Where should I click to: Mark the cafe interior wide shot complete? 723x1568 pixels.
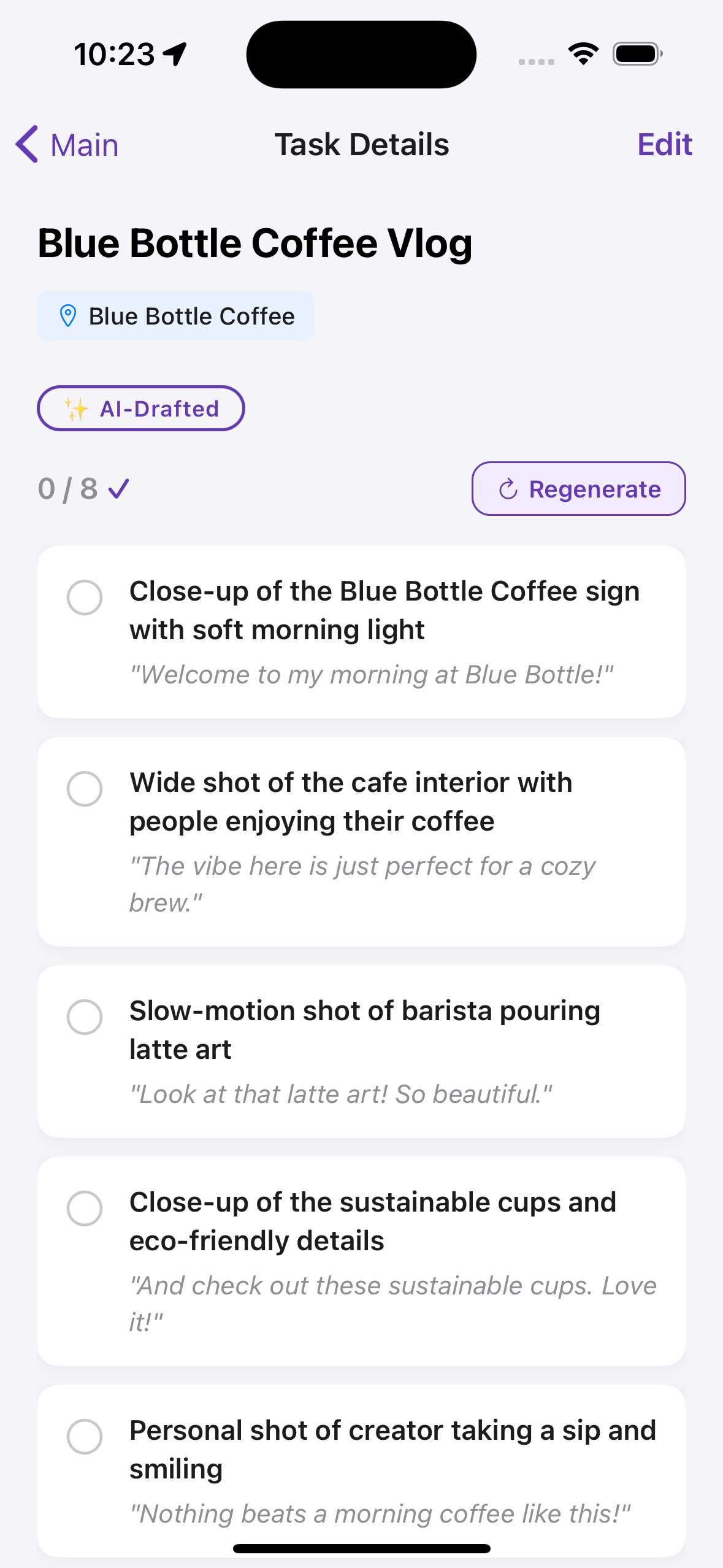[x=85, y=790]
